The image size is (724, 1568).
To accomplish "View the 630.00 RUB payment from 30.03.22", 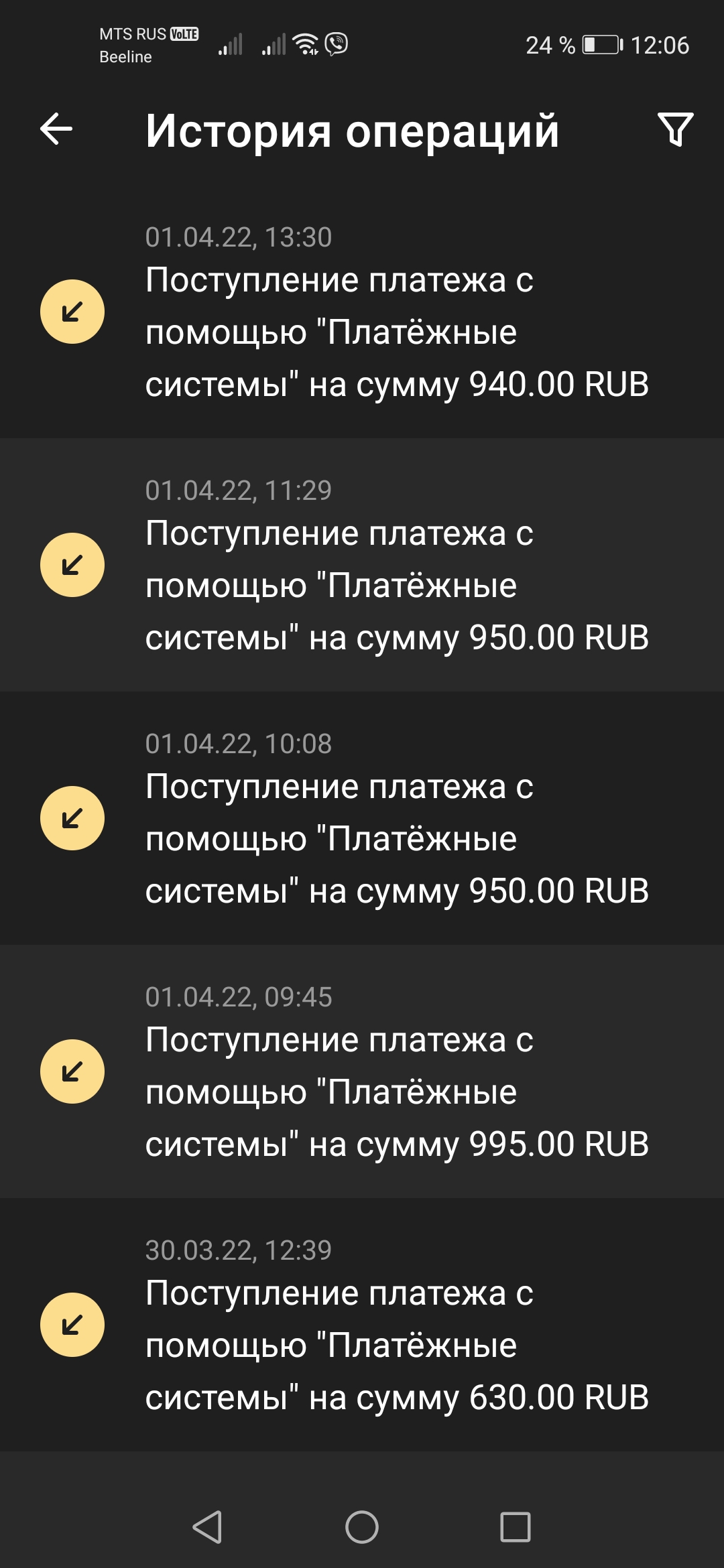I will click(362, 1325).
